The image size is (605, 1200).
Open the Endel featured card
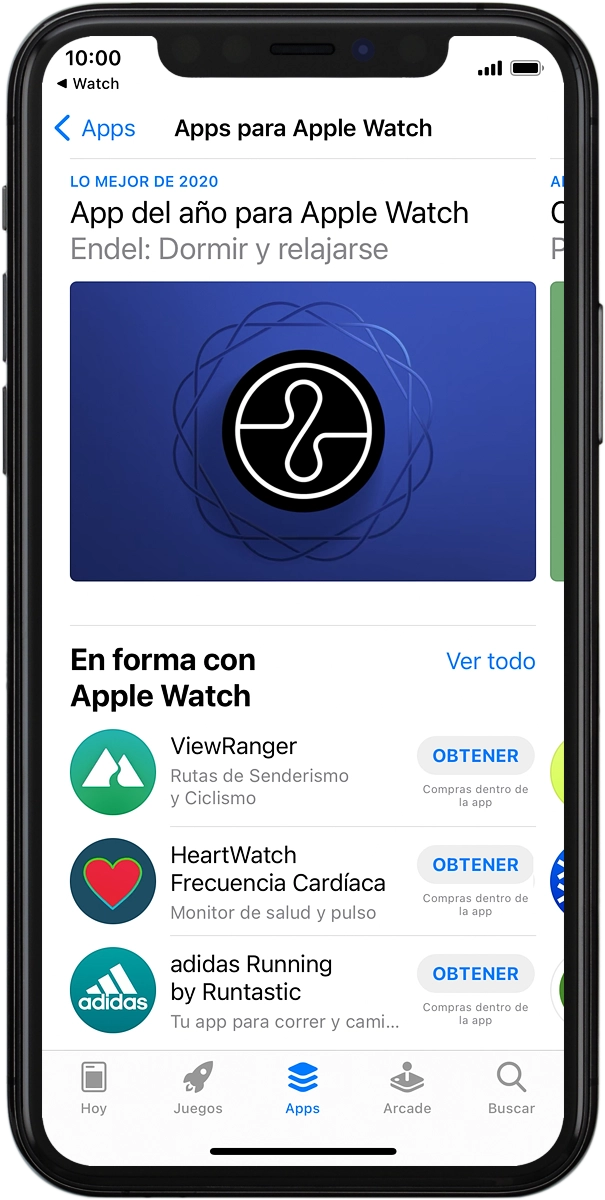coord(302,430)
